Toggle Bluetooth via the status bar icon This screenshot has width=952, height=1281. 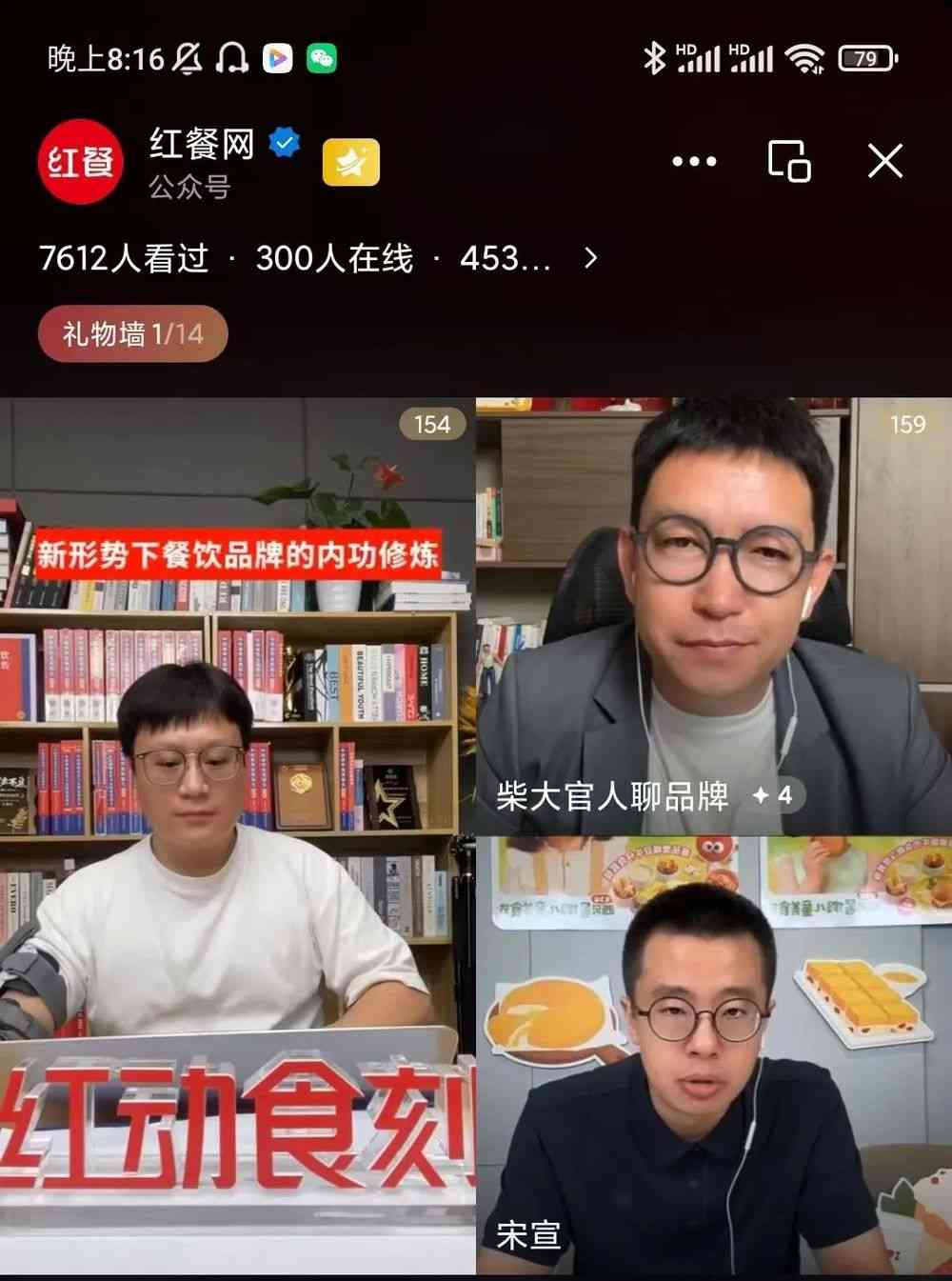point(652,57)
